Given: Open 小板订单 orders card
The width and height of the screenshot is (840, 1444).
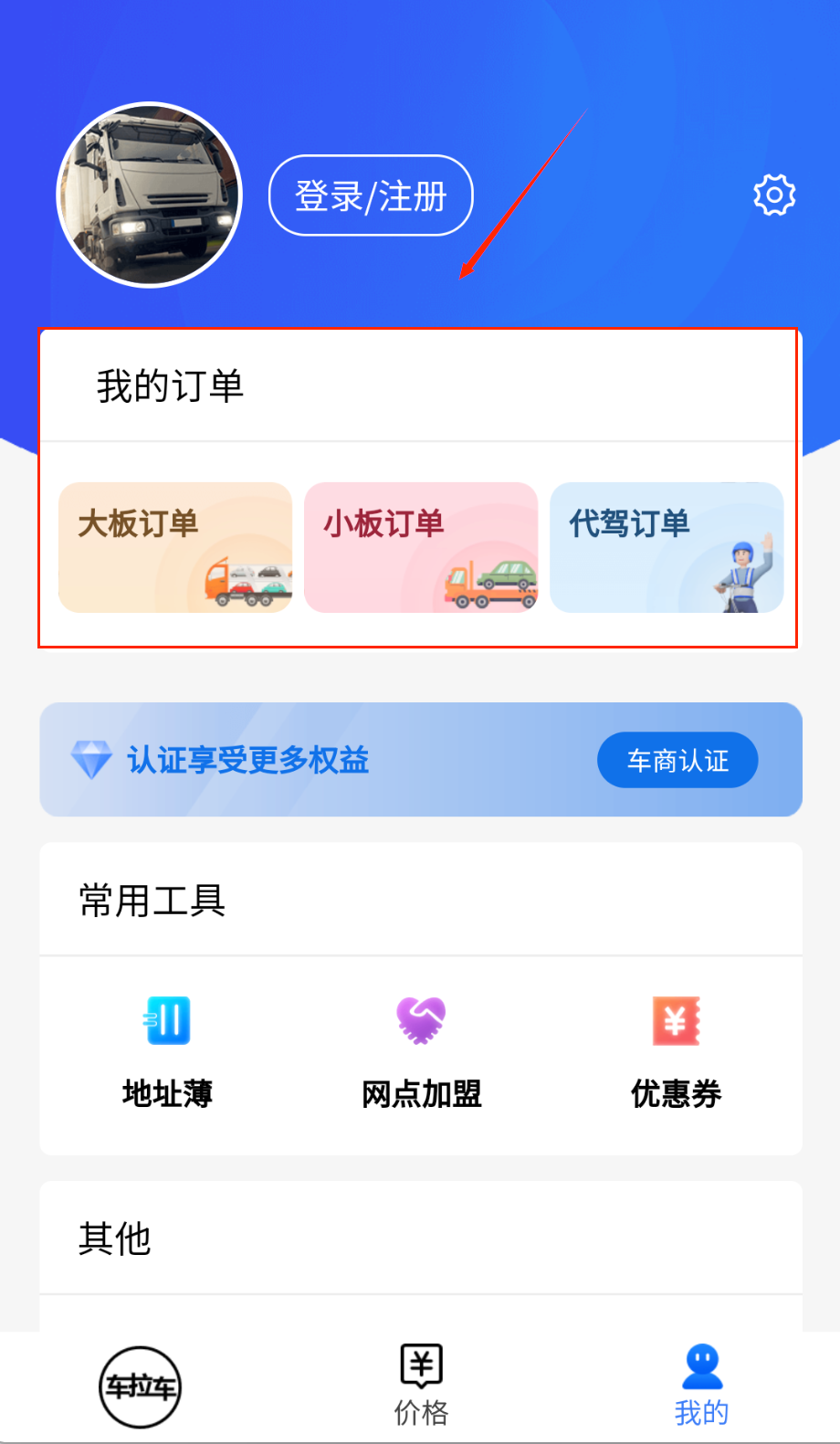Looking at the screenshot, I should tap(421, 547).
